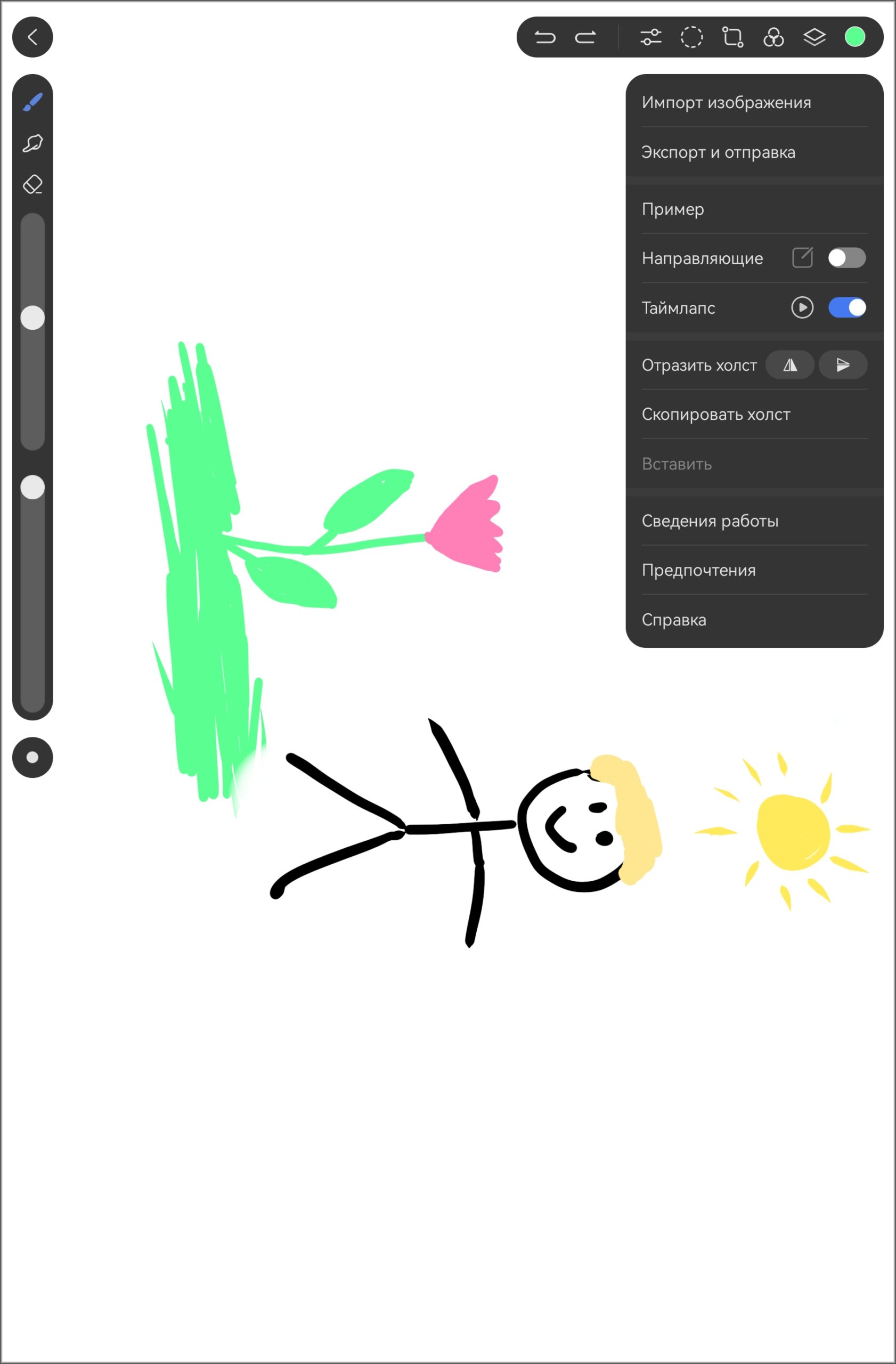Redo the undone stroke
The image size is (896, 1364).
coord(585,38)
